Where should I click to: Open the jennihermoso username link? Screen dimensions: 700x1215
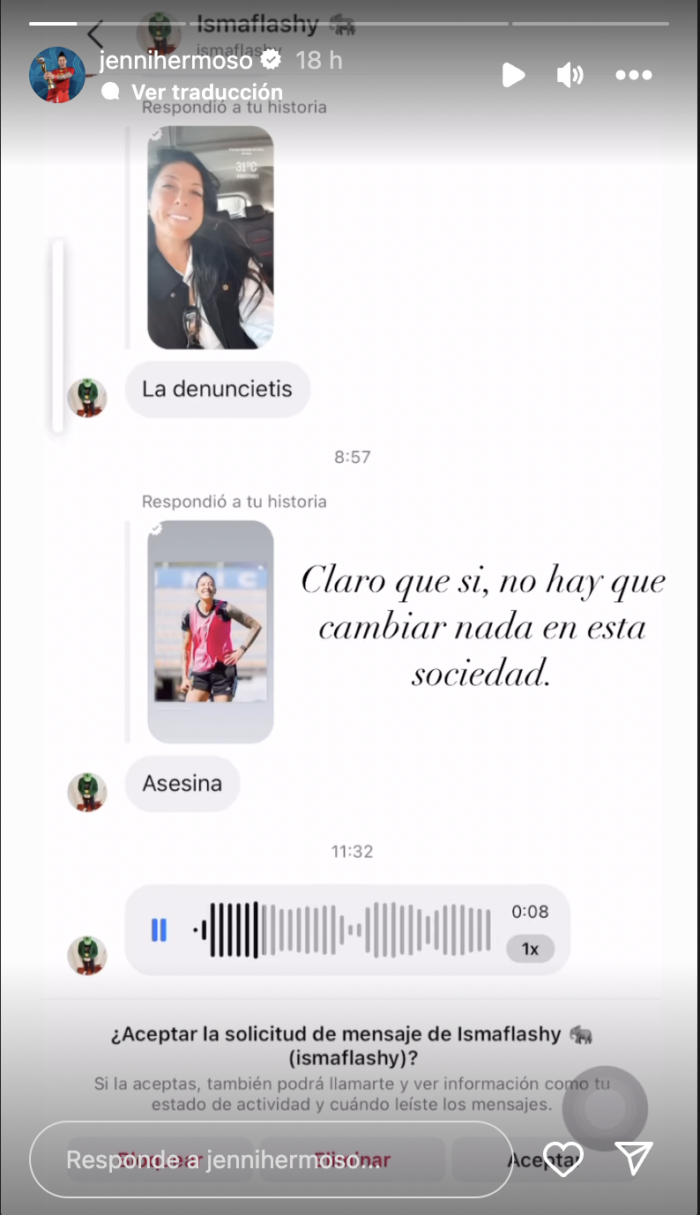176,60
